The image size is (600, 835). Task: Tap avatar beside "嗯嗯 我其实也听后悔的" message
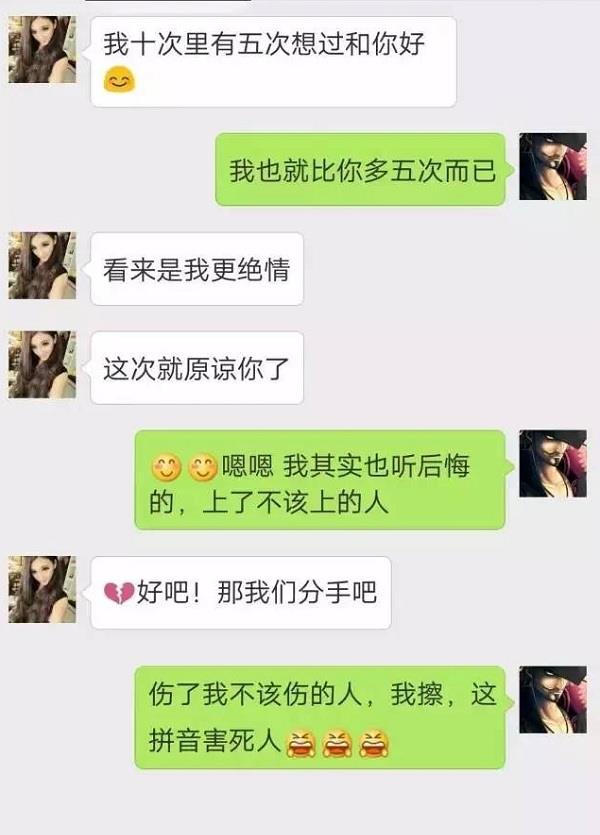point(552,463)
